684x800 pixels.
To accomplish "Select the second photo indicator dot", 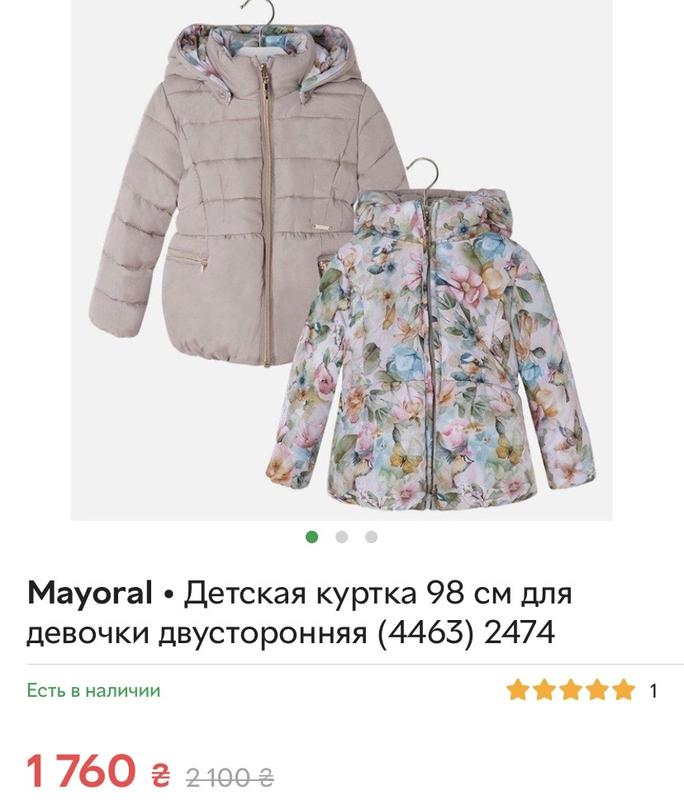I will tap(342, 537).
